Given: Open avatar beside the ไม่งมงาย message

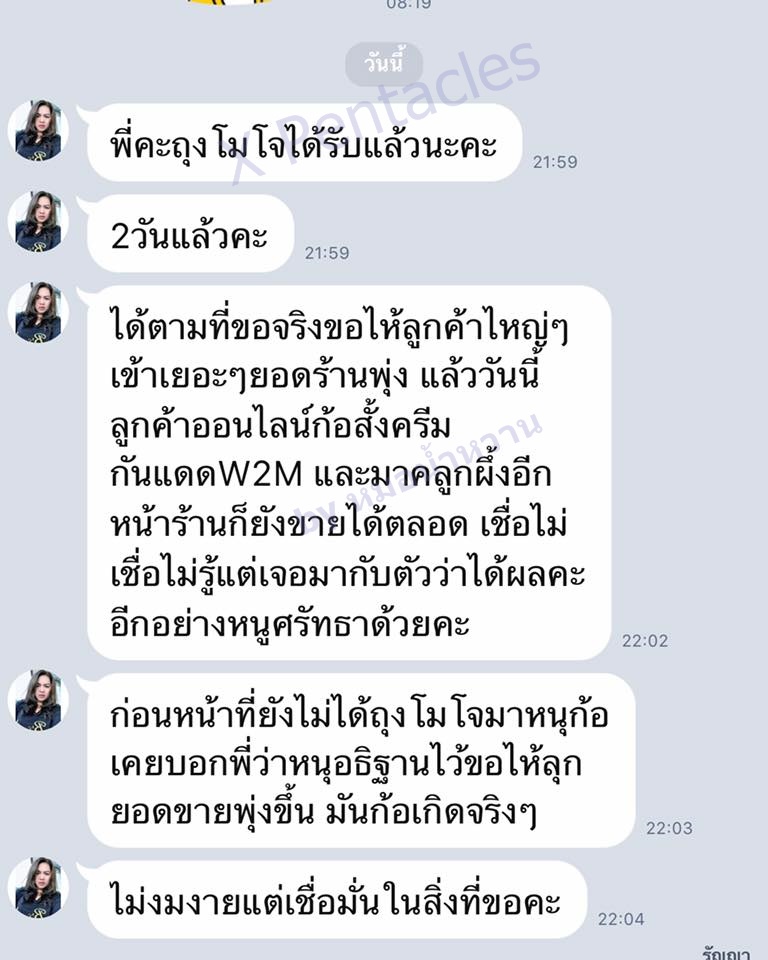Looking at the screenshot, I should (x=38, y=887).
